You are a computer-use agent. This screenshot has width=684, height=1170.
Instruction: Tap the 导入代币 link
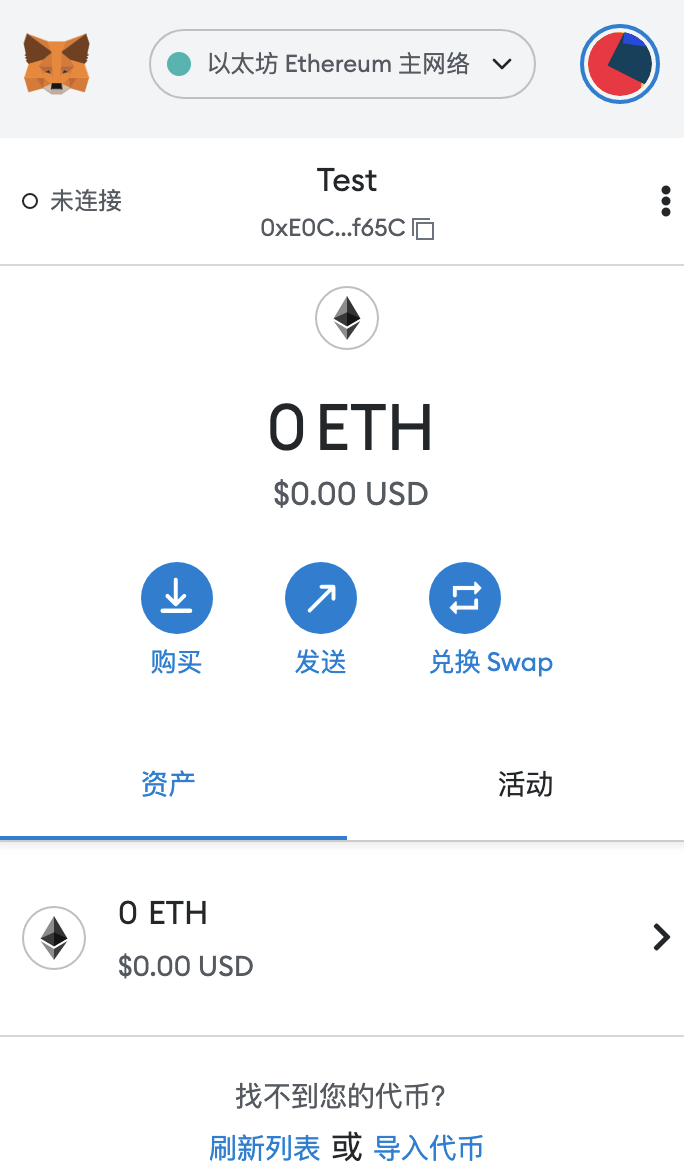428,1148
